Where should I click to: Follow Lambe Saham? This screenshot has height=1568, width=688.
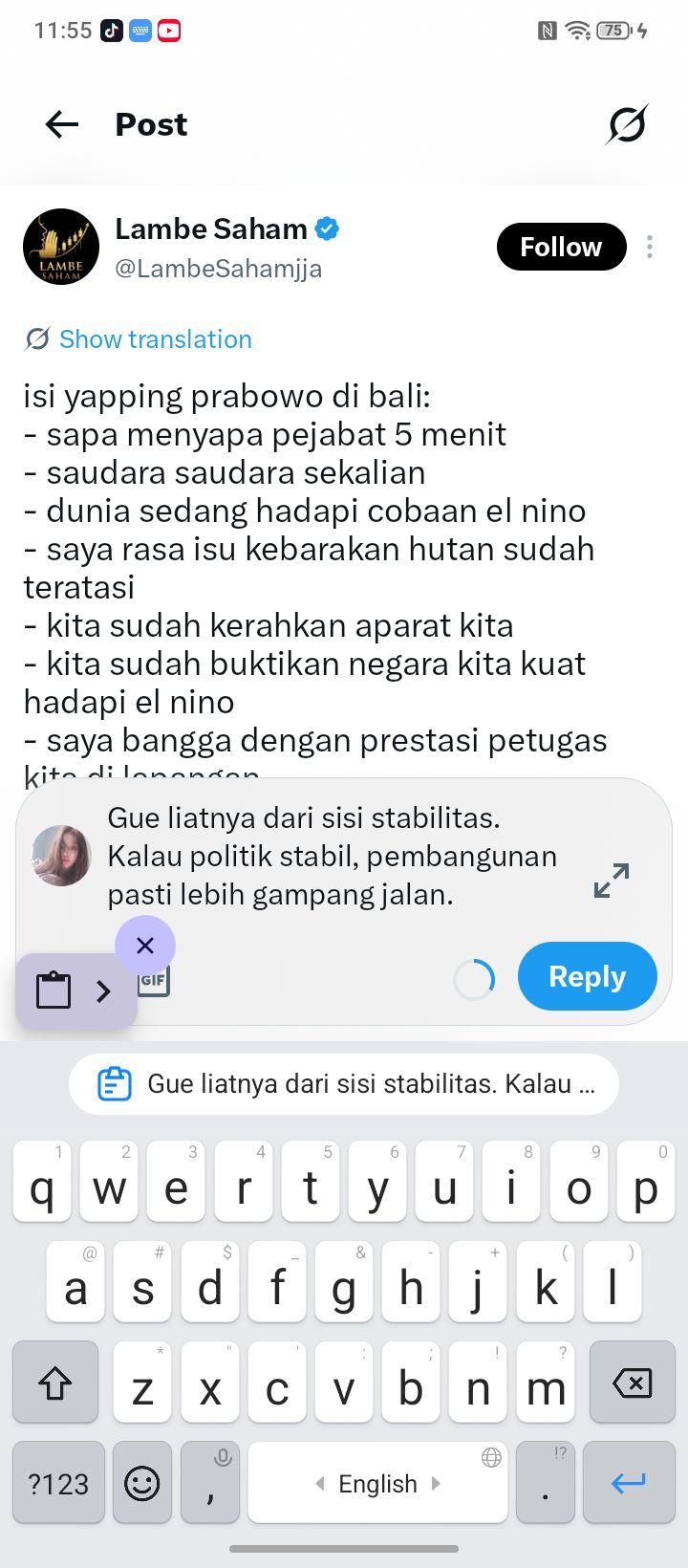[x=561, y=247]
